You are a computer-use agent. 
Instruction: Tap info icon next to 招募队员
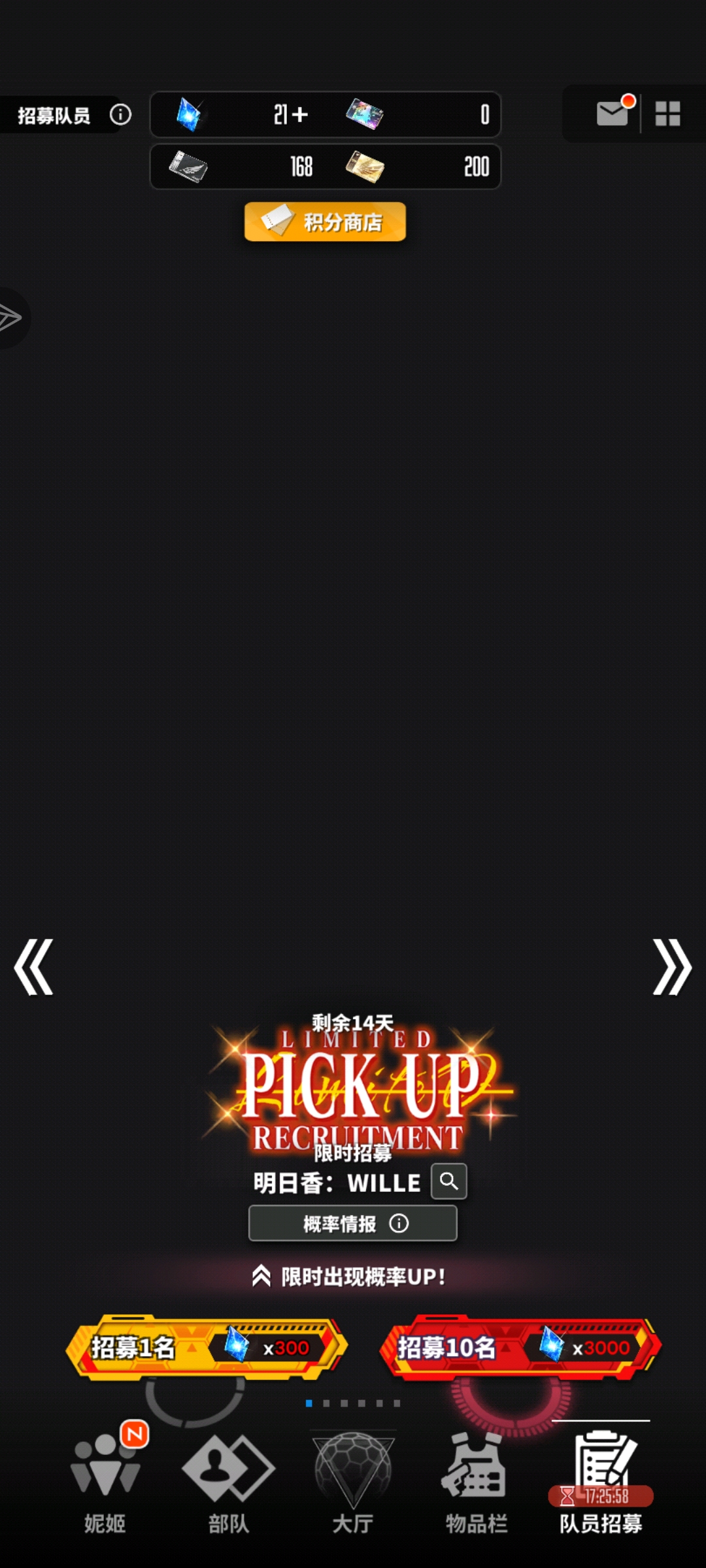120,115
